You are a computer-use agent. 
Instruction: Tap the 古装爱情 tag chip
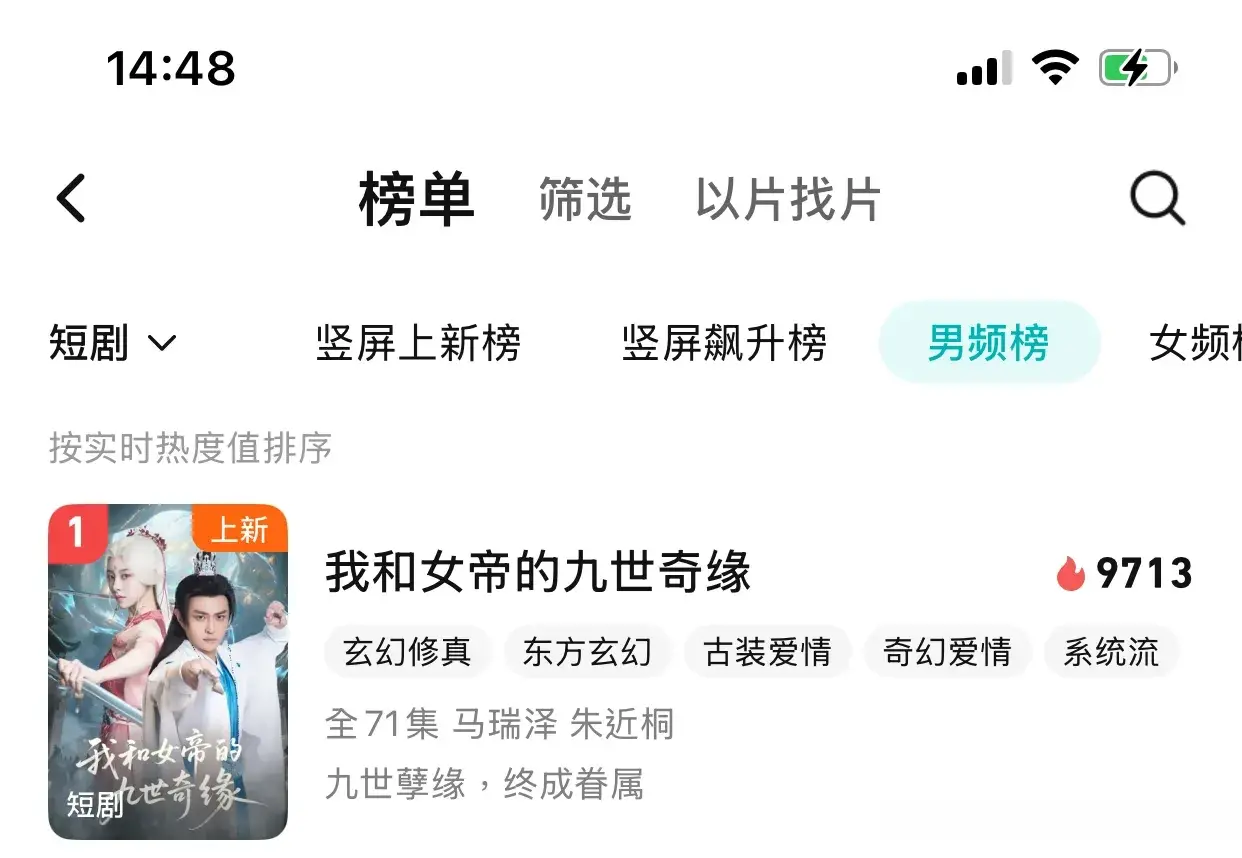[767, 652]
